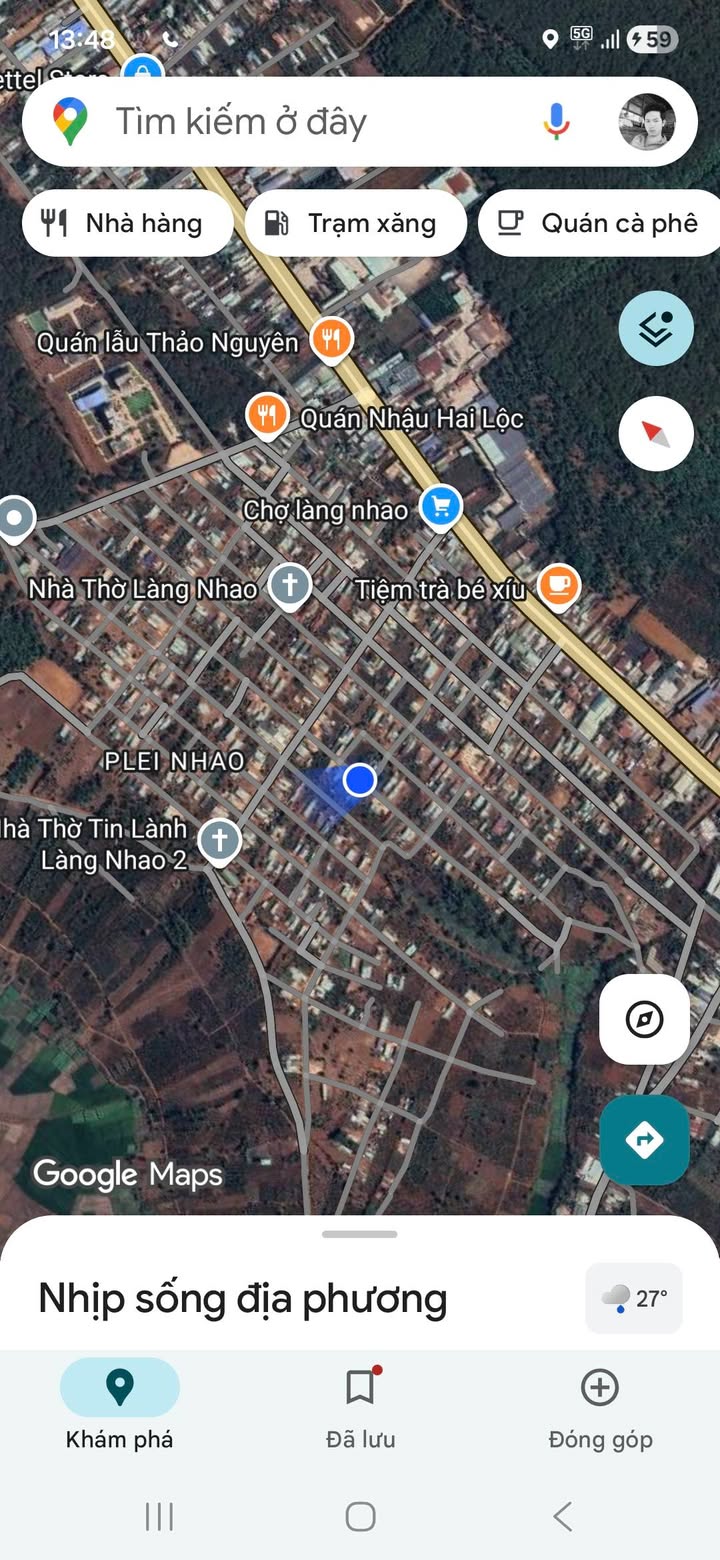Tap the 'Tìm kiếm ở đây' search box
This screenshot has width=720, height=1560.
(300, 122)
